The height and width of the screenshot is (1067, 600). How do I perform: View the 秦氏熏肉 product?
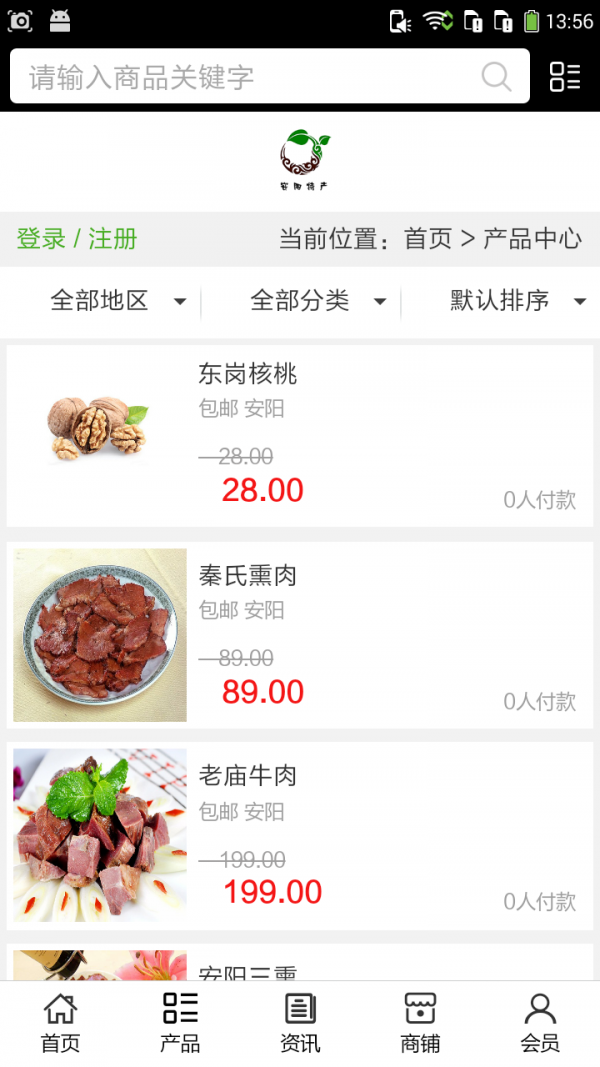tap(300, 635)
